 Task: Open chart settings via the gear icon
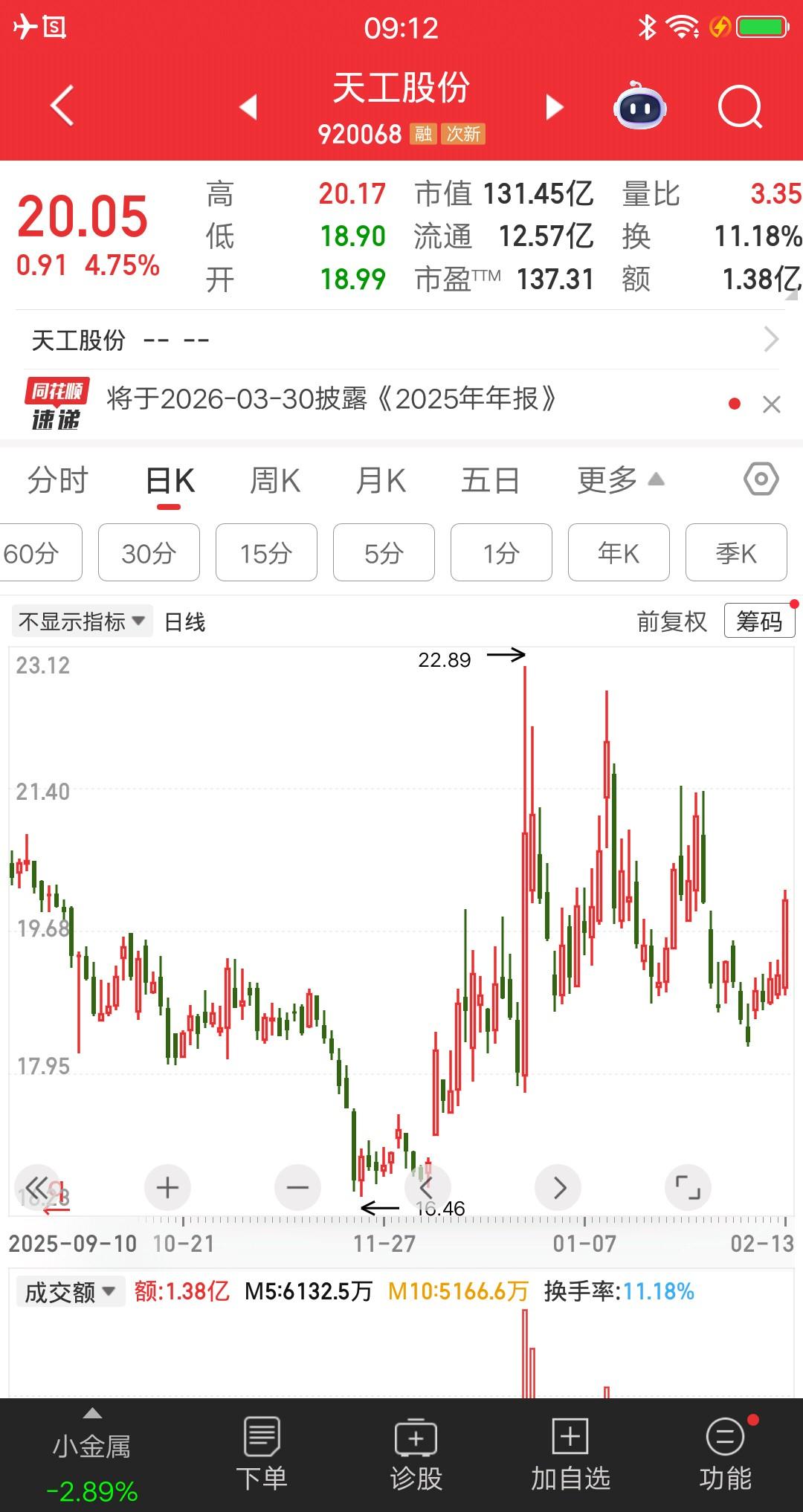(x=760, y=480)
